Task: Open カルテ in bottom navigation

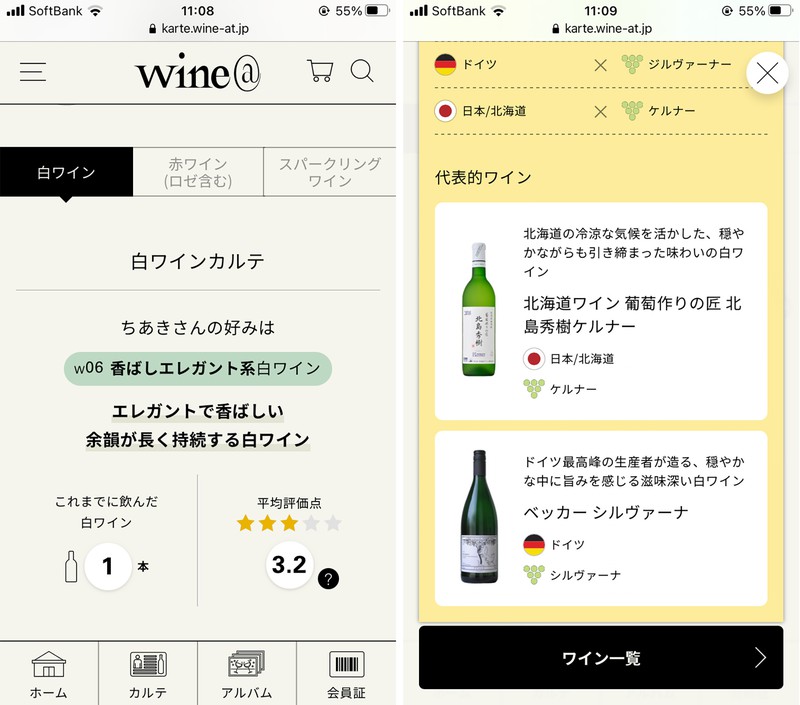Action: [x=148, y=674]
